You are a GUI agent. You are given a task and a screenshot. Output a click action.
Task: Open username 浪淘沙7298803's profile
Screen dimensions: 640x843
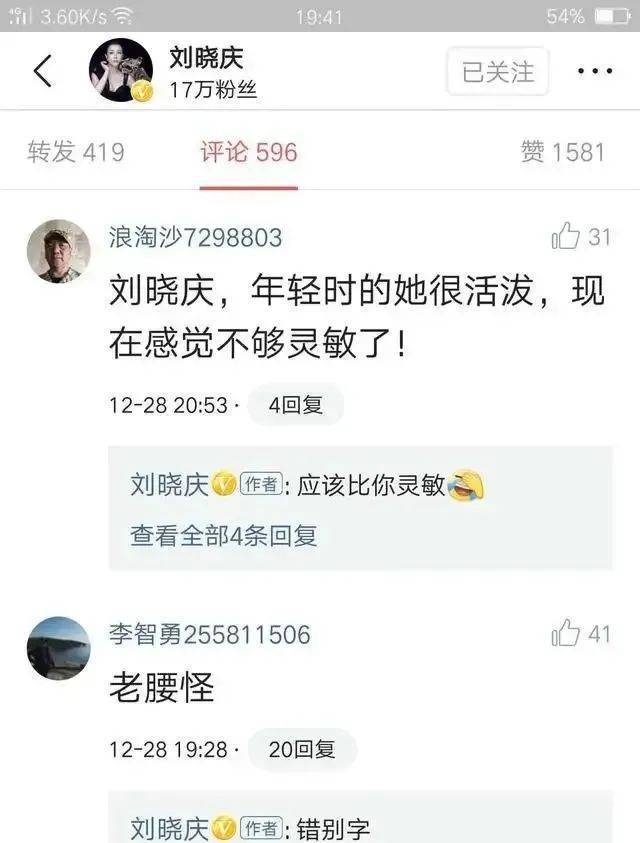195,238
